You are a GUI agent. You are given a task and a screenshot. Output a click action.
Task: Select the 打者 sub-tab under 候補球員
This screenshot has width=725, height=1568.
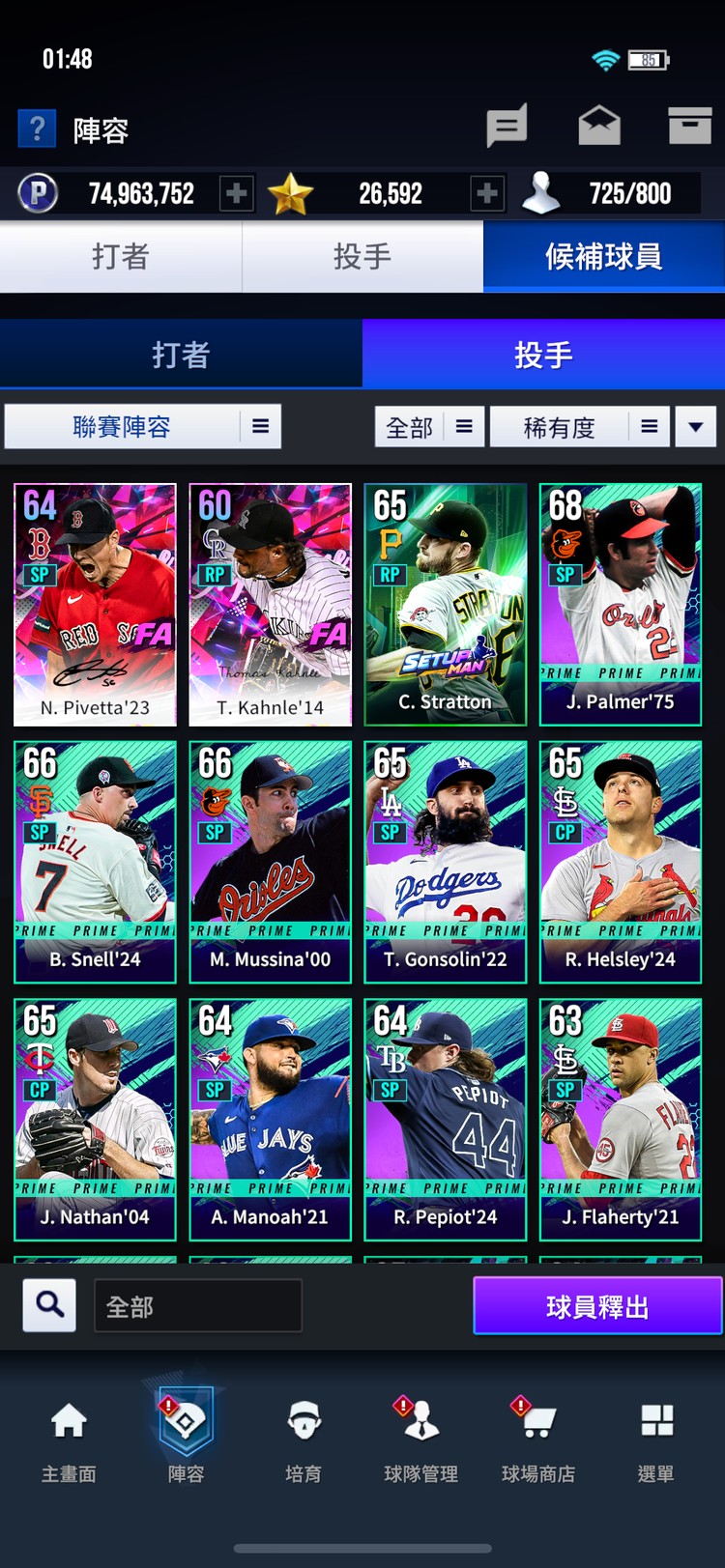click(181, 355)
